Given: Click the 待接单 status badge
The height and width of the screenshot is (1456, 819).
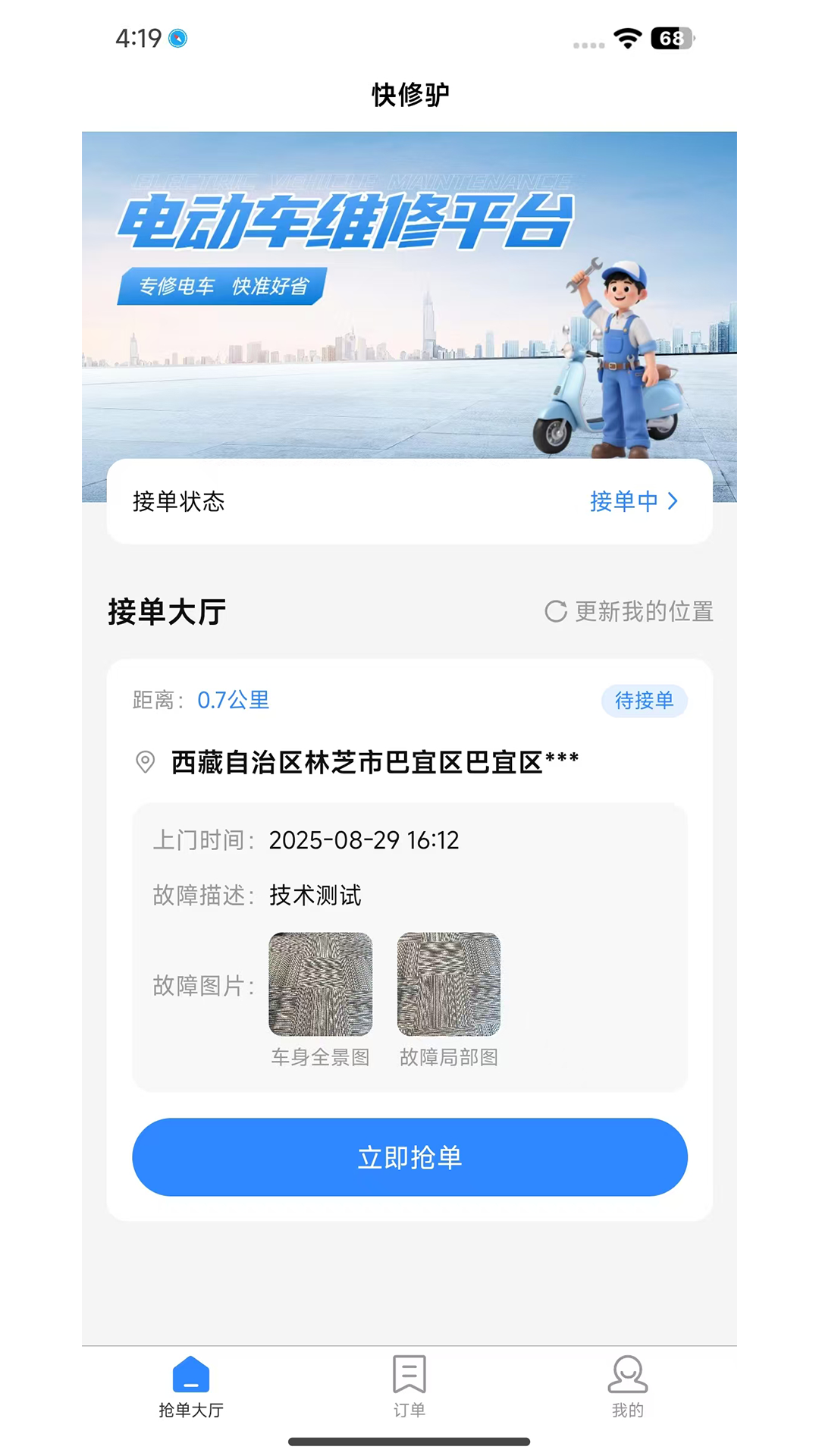Looking at the screenshot, I should 645,701.
